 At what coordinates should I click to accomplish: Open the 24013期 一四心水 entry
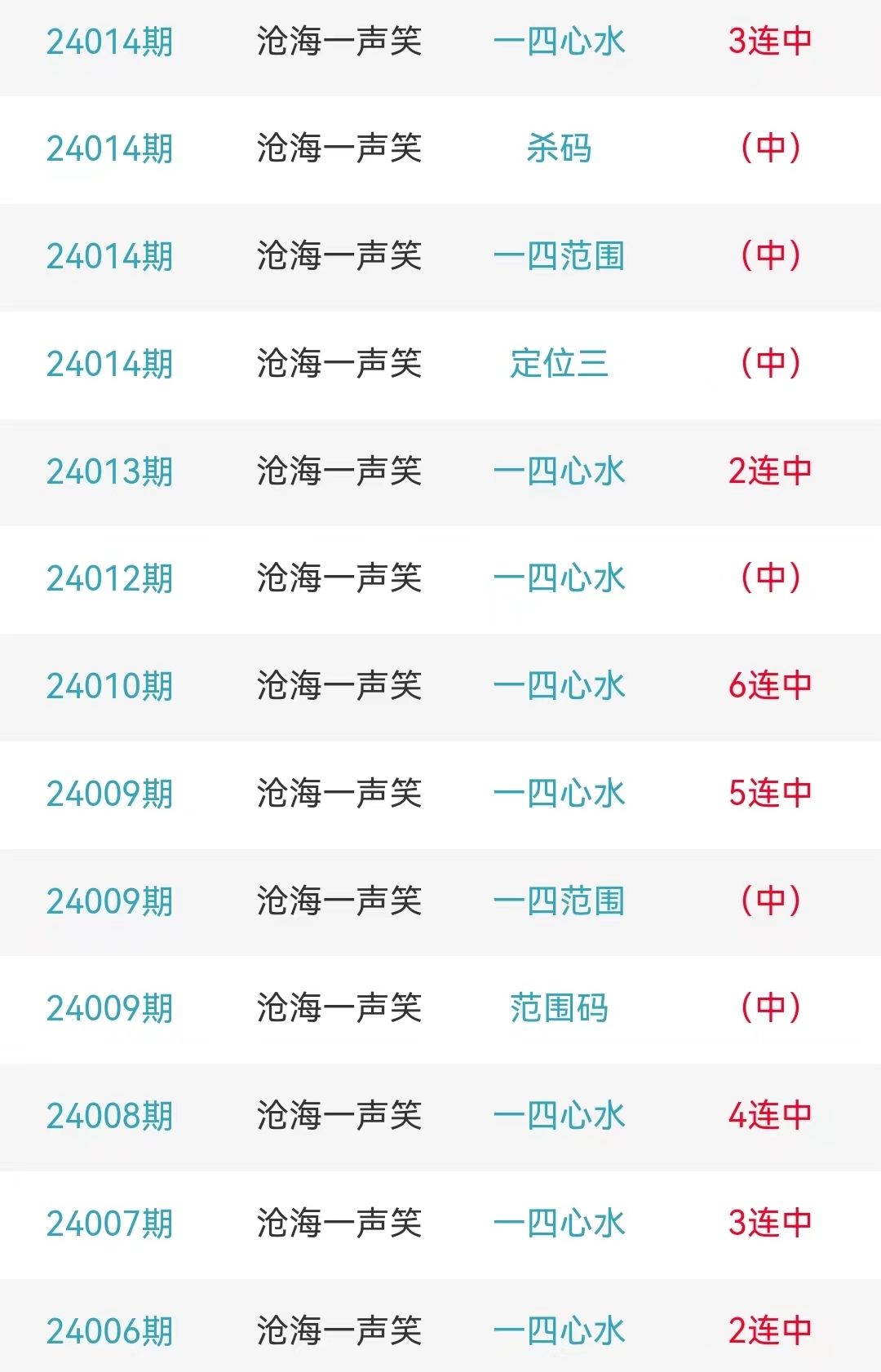pyautogui.click(x=559, y=471)
